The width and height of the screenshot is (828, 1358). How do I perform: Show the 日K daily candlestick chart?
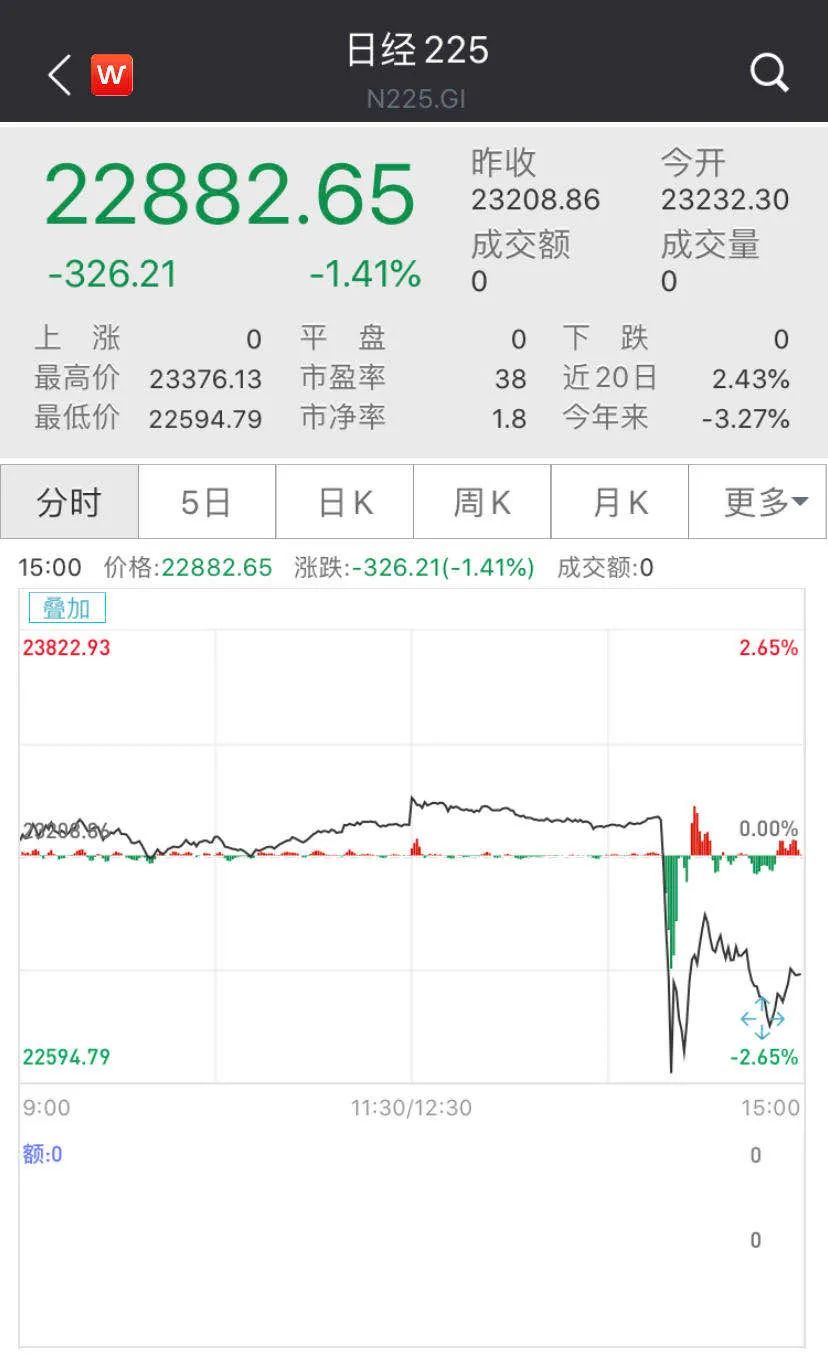tap(345, 502)
